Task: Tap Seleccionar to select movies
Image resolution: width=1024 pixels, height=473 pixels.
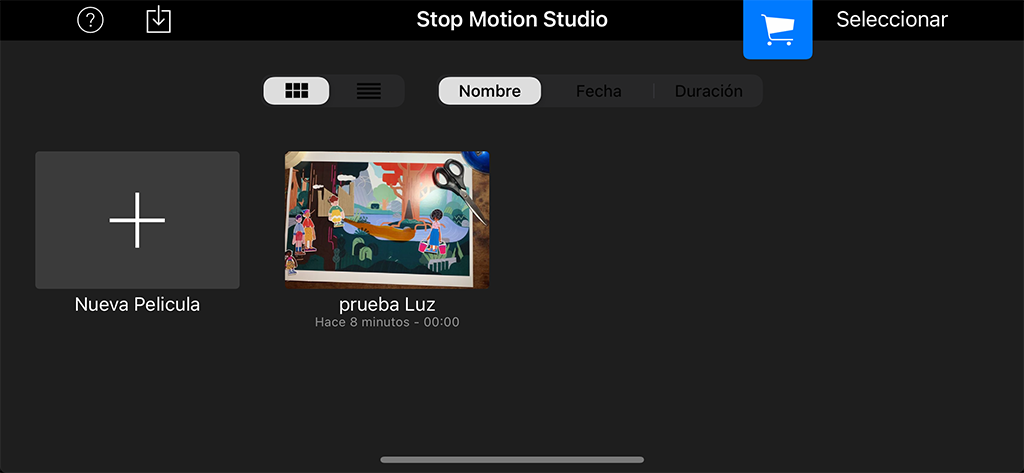Action: pos(891,19)
